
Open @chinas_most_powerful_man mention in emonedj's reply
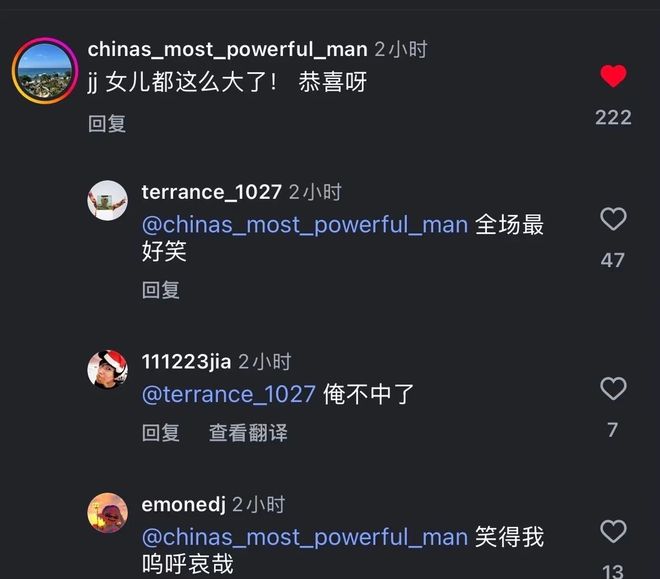click(x=305, y=537)
